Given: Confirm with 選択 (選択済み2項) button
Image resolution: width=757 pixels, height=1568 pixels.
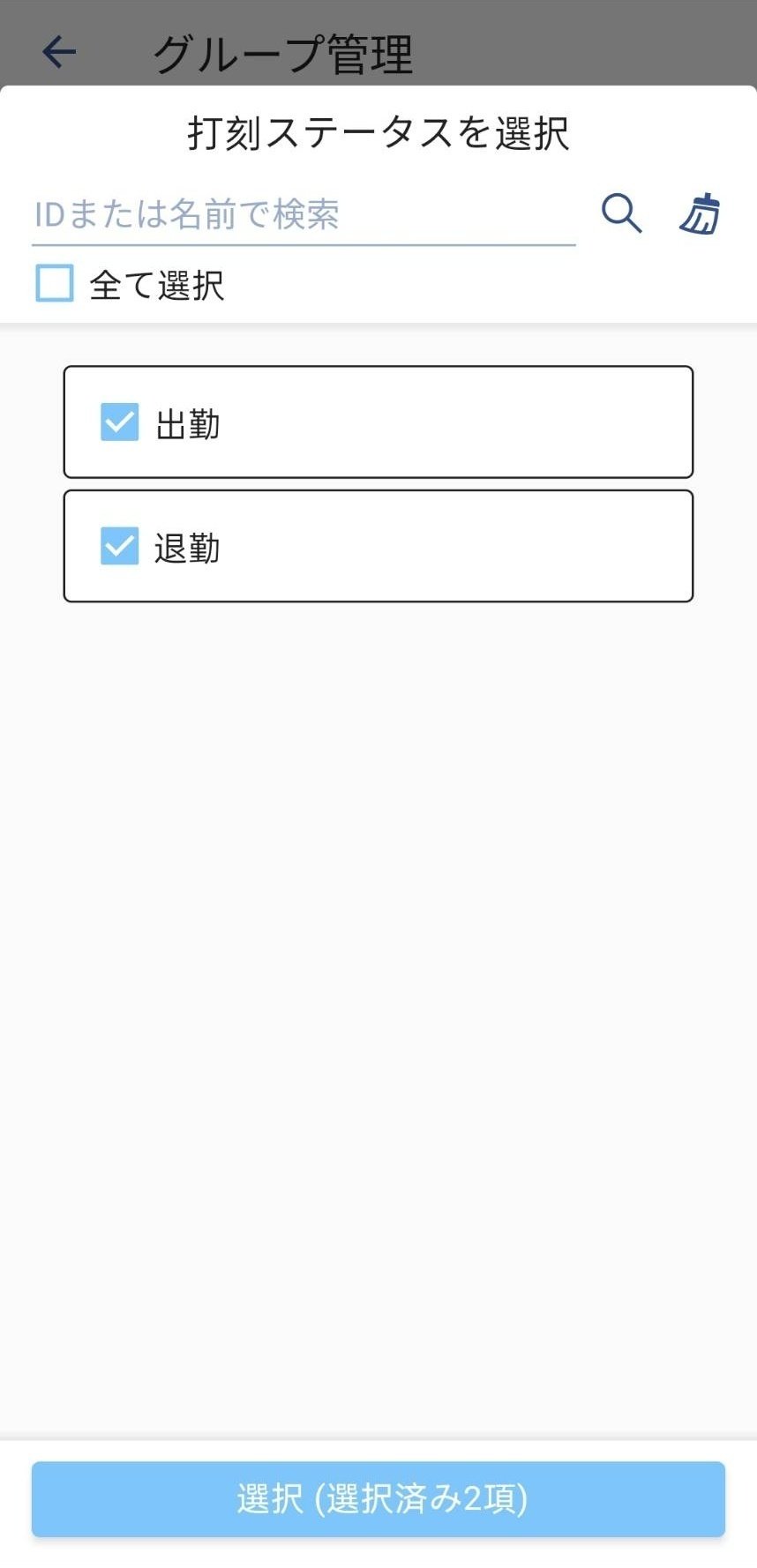Looking at the screenshot, I should point(378,1499).
